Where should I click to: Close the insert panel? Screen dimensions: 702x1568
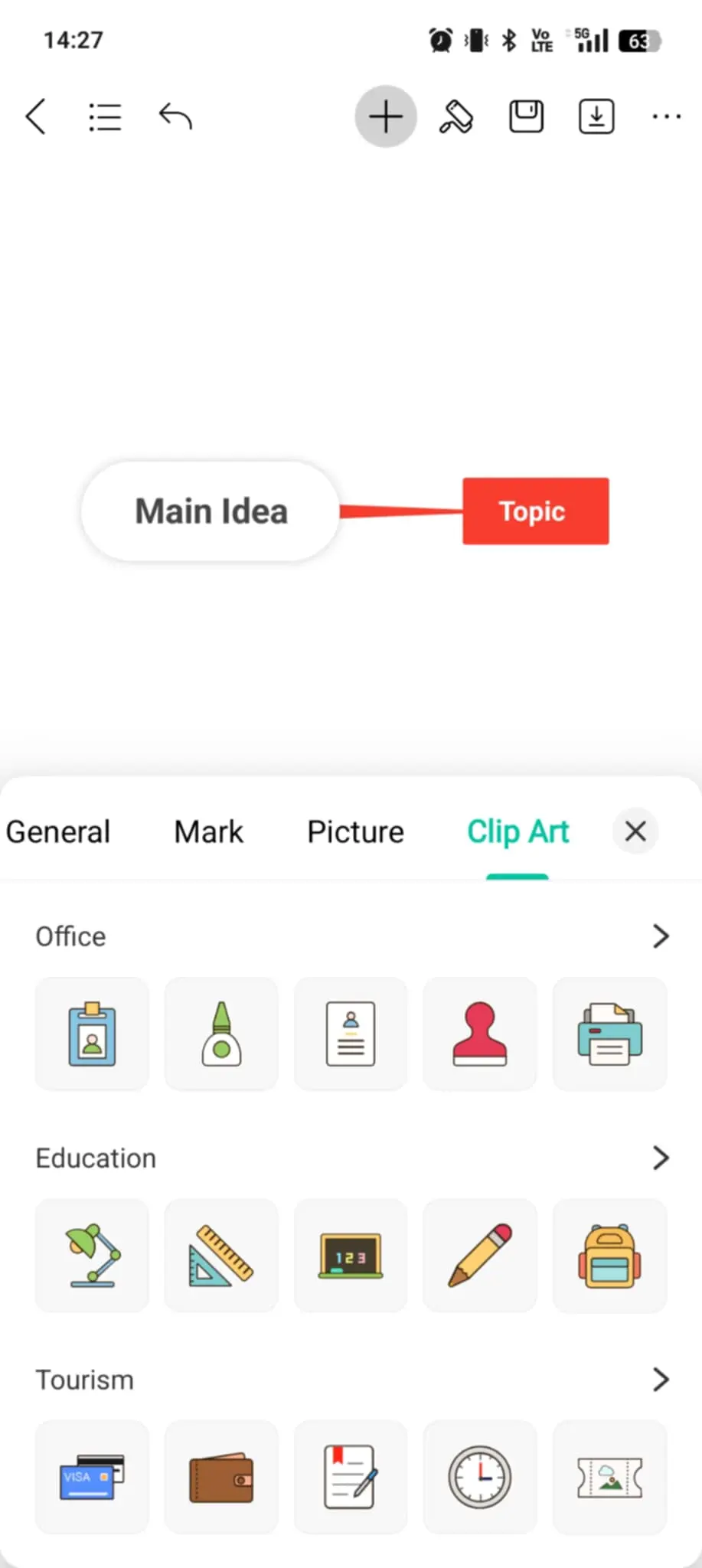635,831
